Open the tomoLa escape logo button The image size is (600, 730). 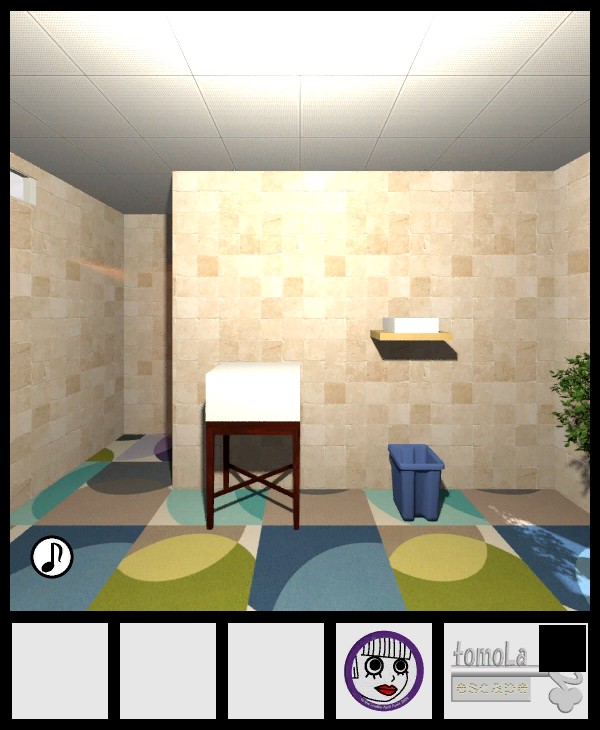[496, 672]
